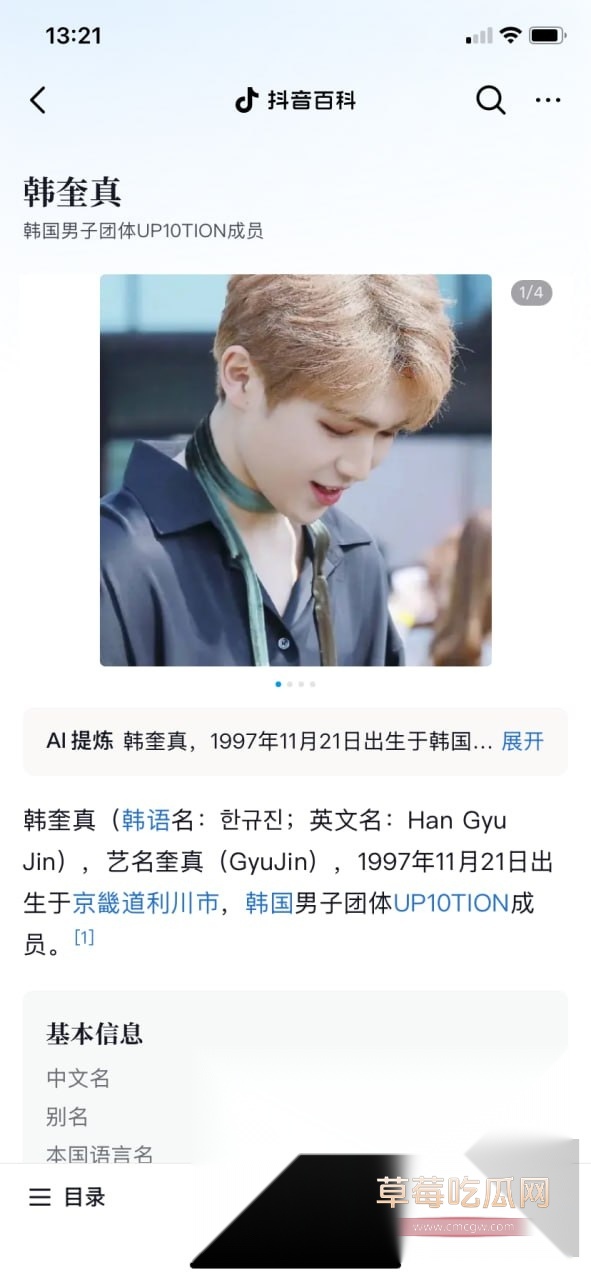
Task: Open citation reference [1]
Action: pyautogui.click(x=85, y=937)
